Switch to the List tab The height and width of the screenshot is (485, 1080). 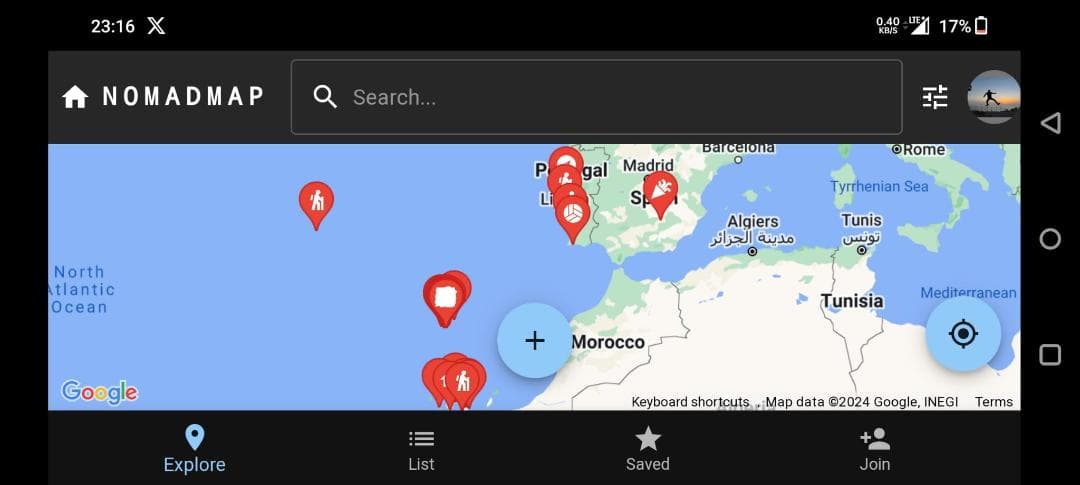421,449
